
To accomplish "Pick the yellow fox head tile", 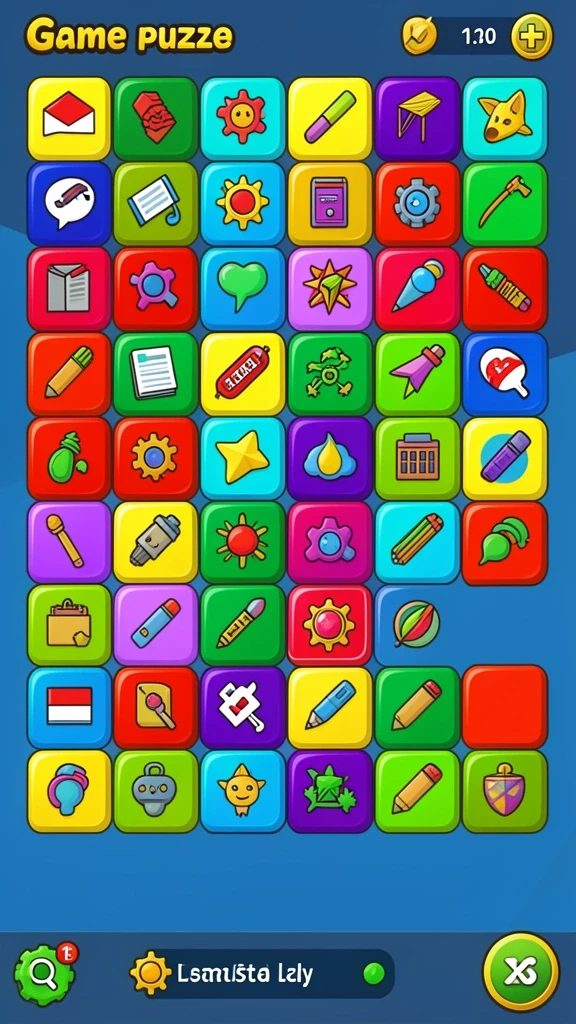I will (x=505, y=119).
